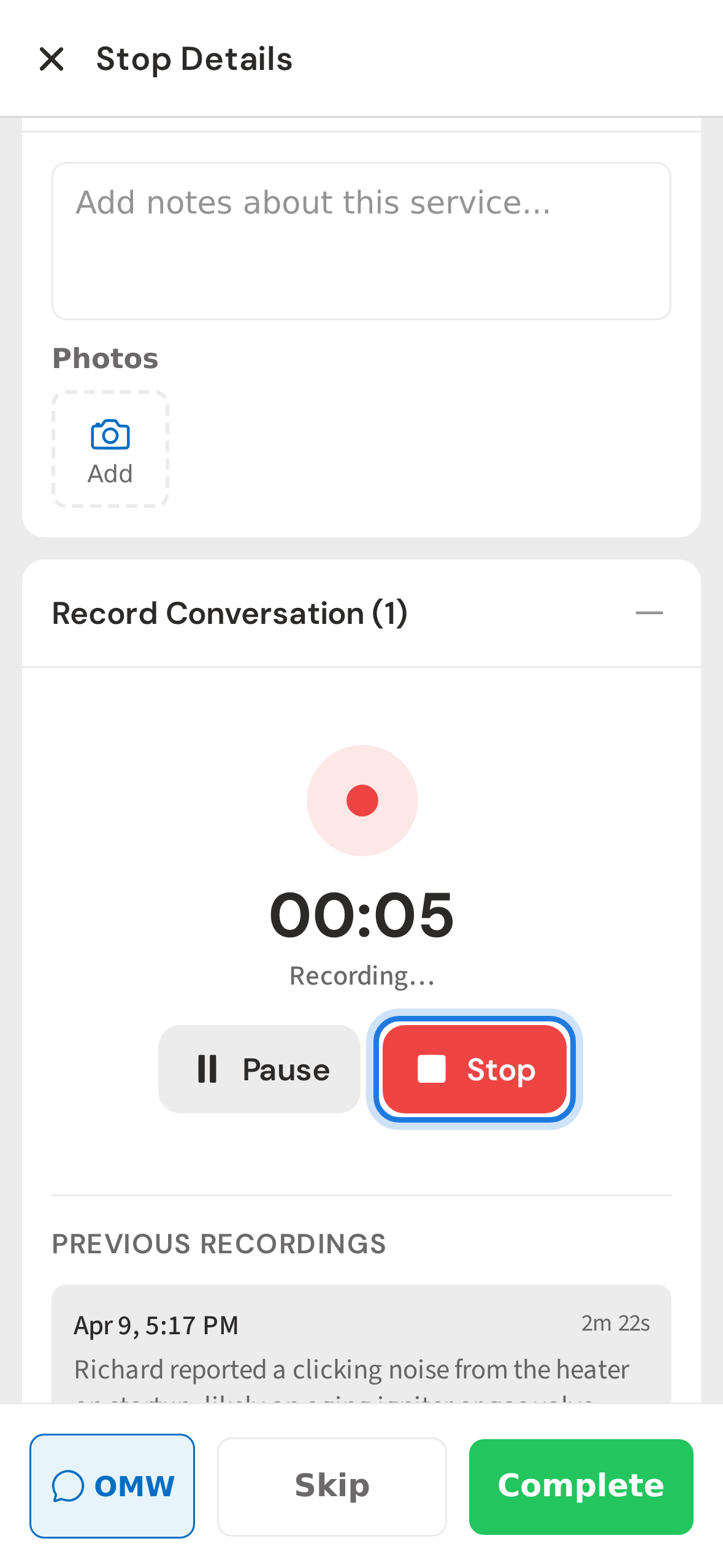Tap Skip to skip this stop
Image resolution: width=723 pixels, height=1568 pixels.
[331, 1485]
